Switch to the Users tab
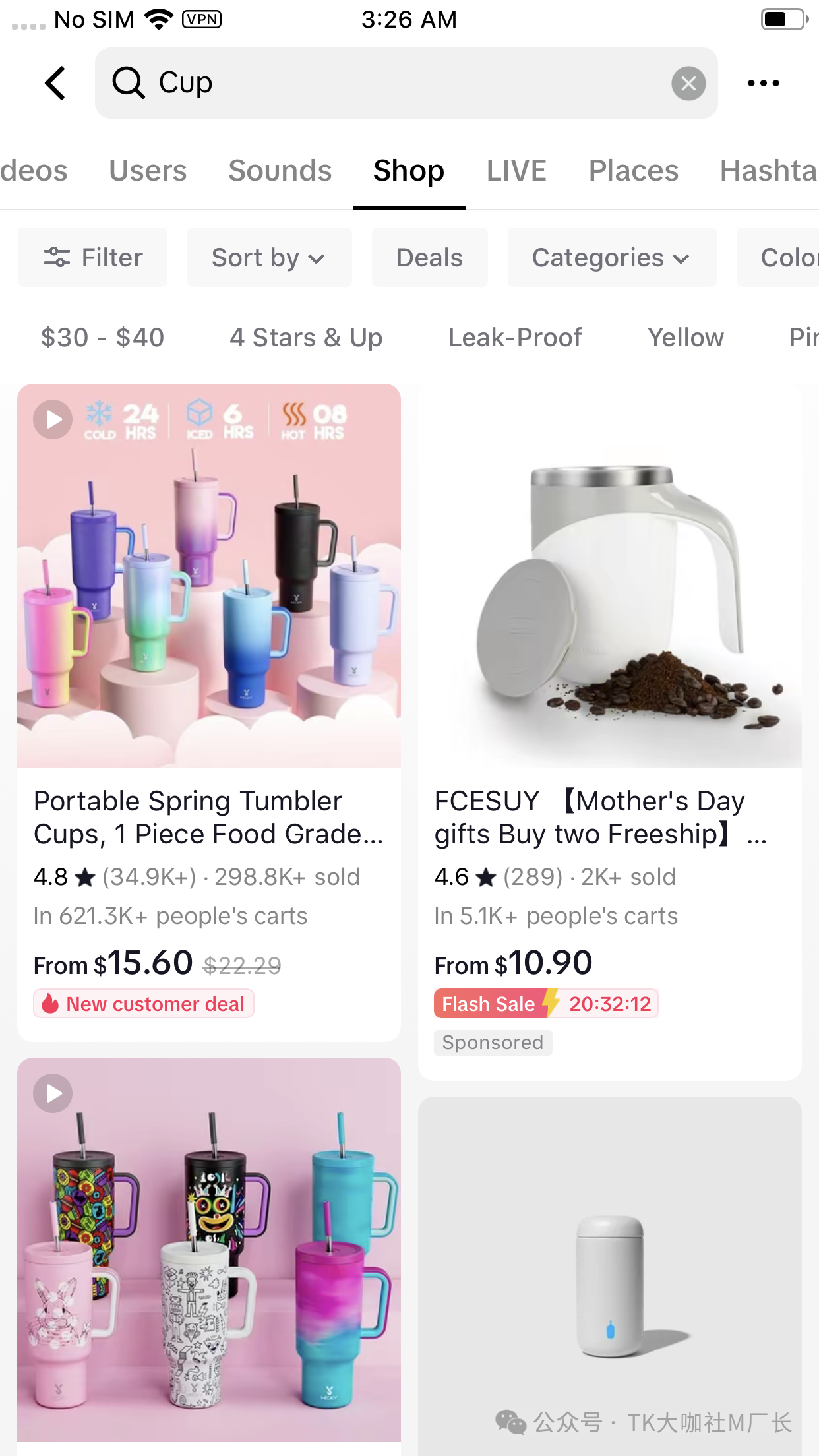The image size is (819, 1456). [148, 171]
